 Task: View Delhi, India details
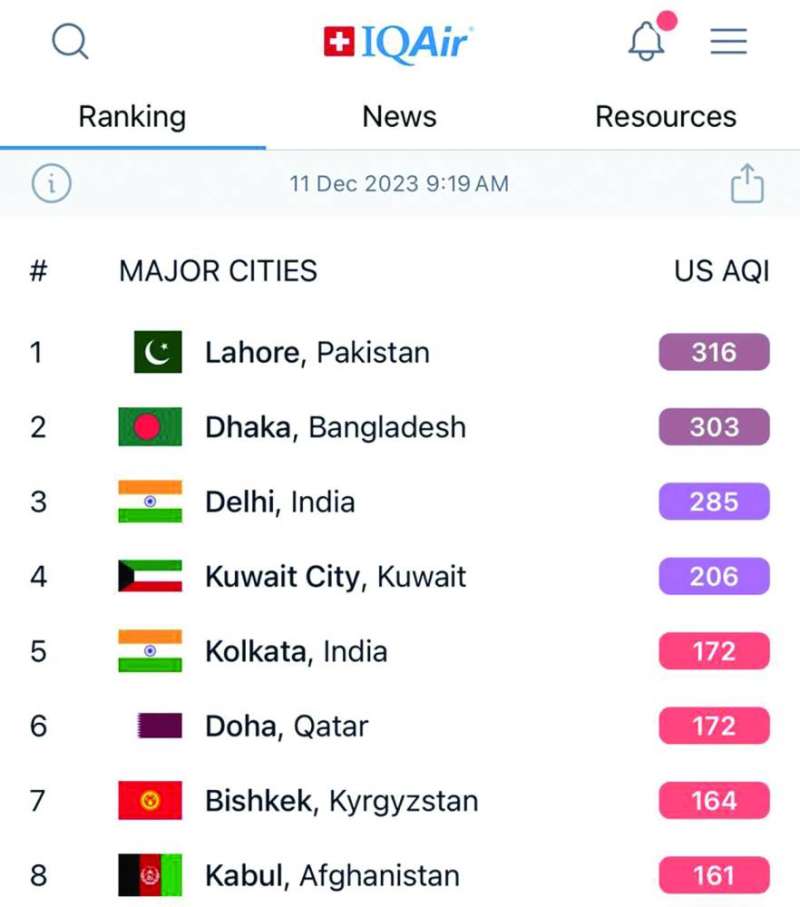(280, 502)
